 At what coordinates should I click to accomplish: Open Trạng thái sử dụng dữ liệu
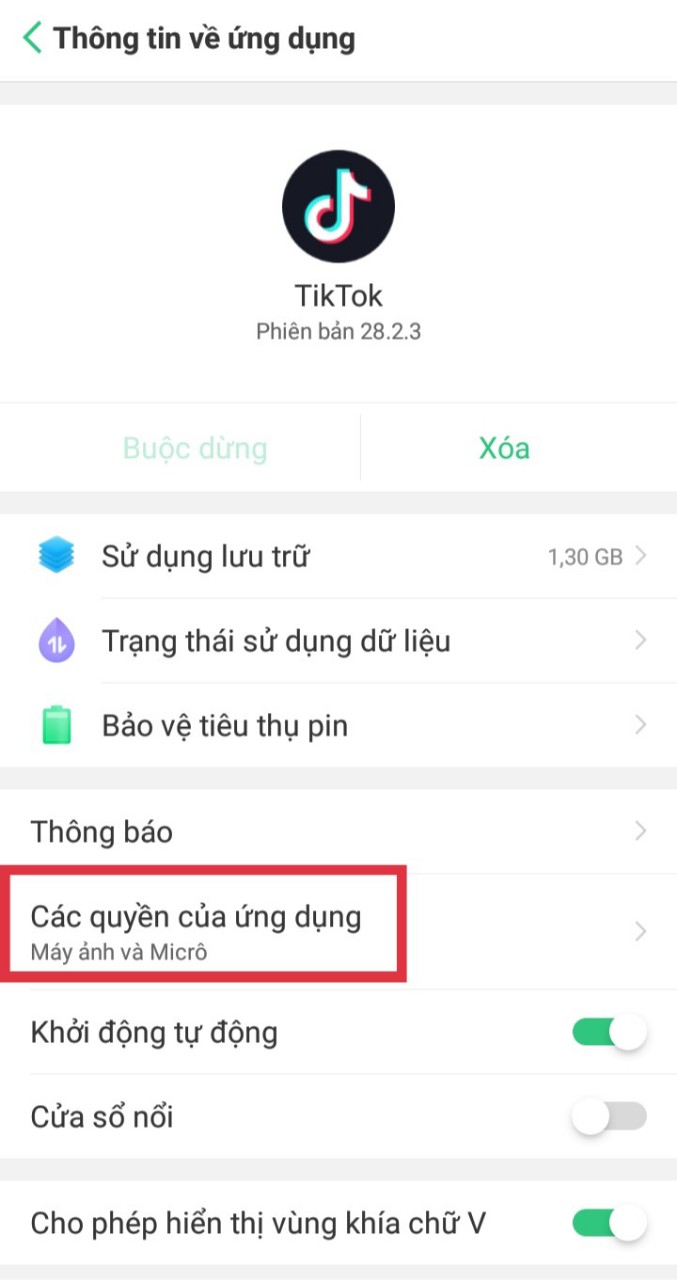point(338,640)
